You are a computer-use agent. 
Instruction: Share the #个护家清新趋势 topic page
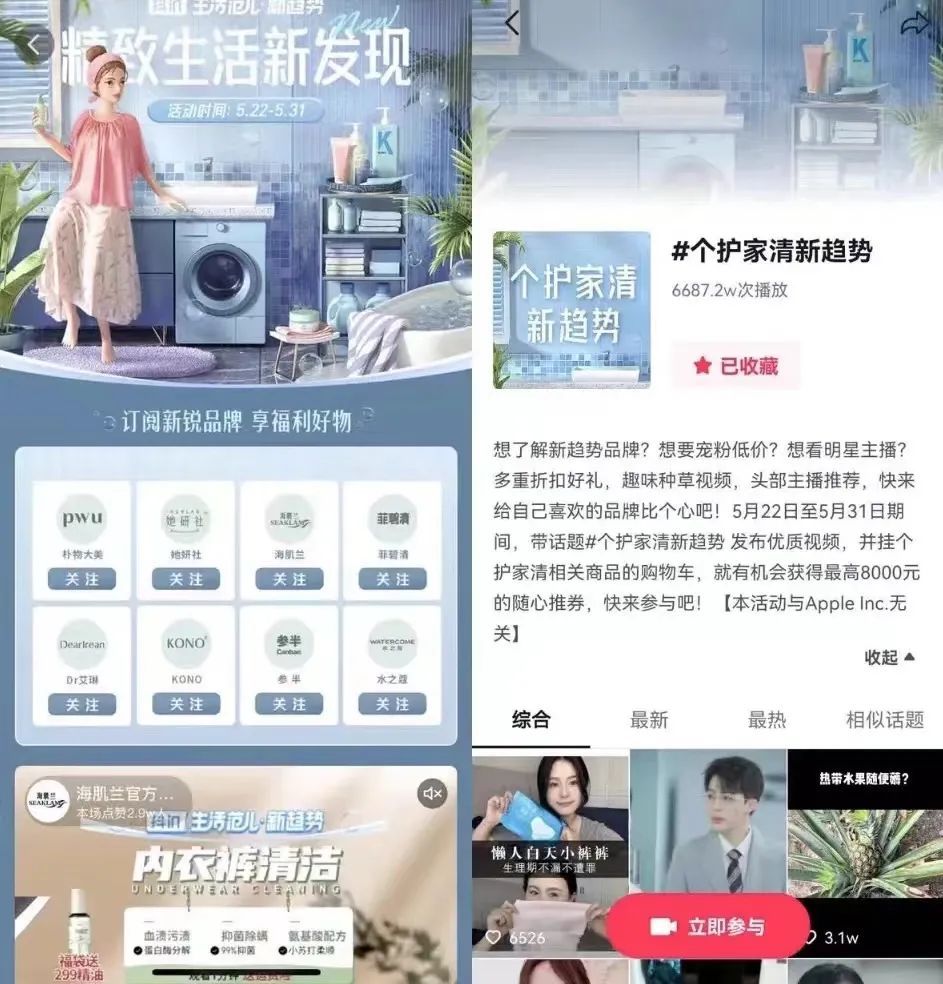pos(914,25)
